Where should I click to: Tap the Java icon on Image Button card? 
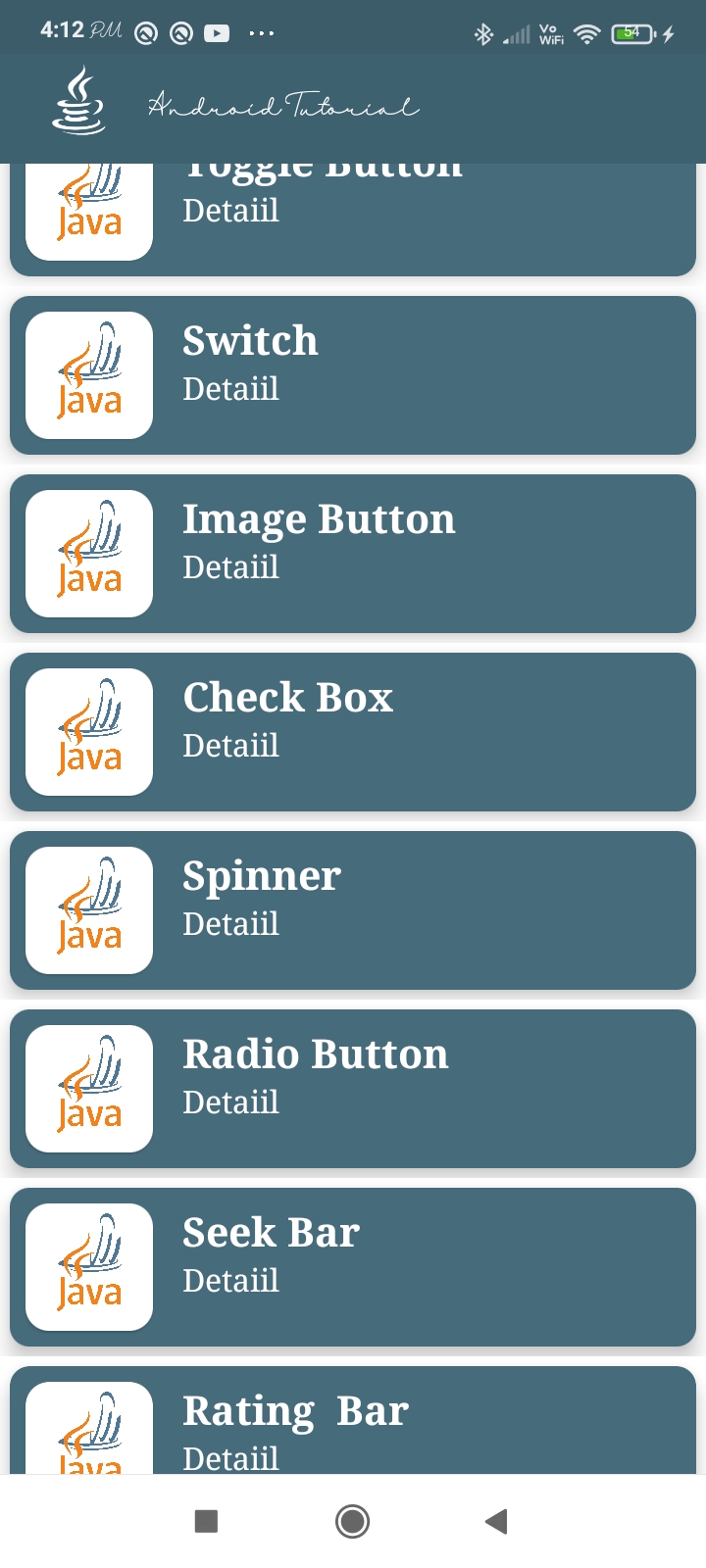click(88, 554)
